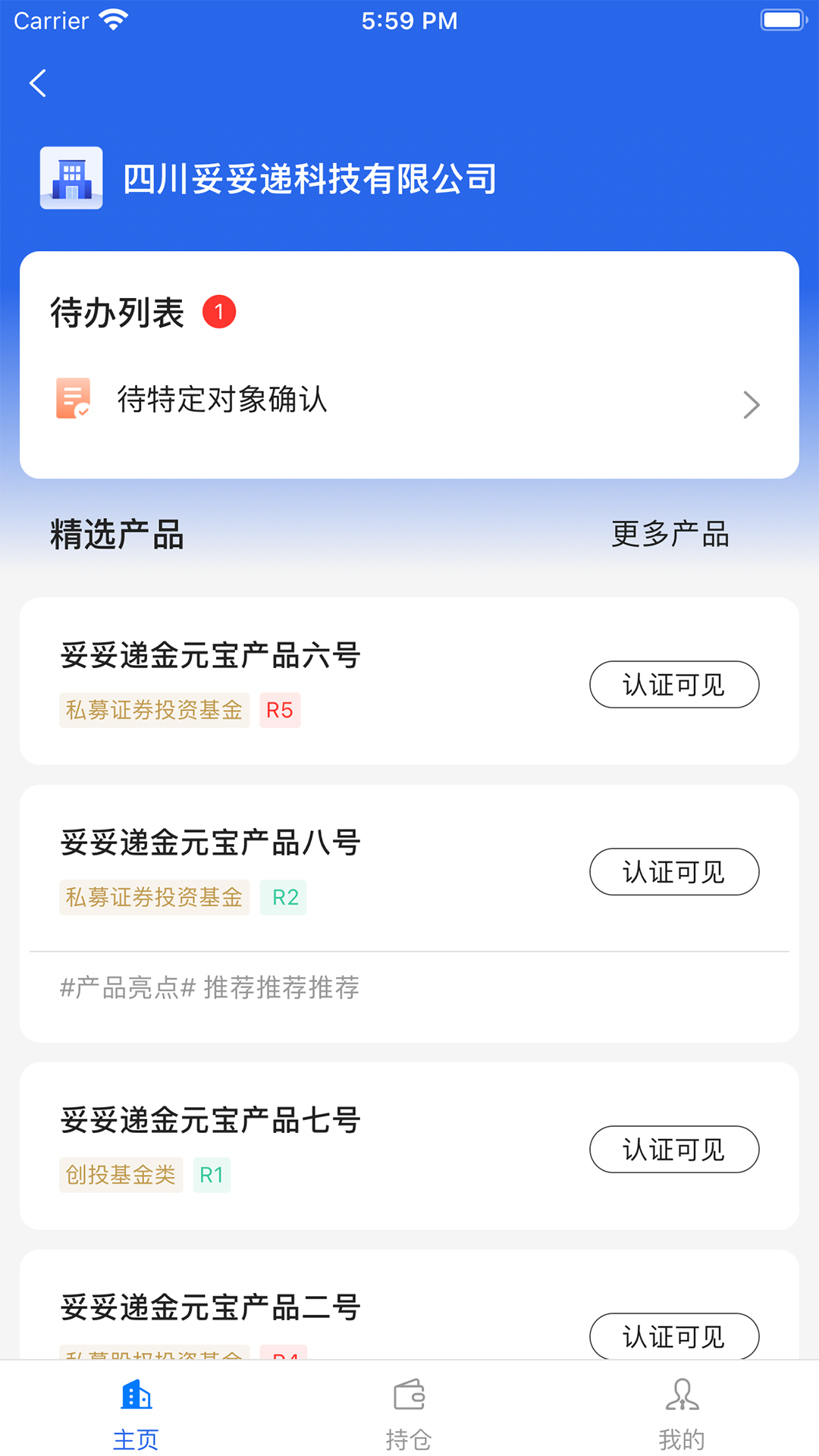Navigate back using the arrow icon

click(38, 83)
